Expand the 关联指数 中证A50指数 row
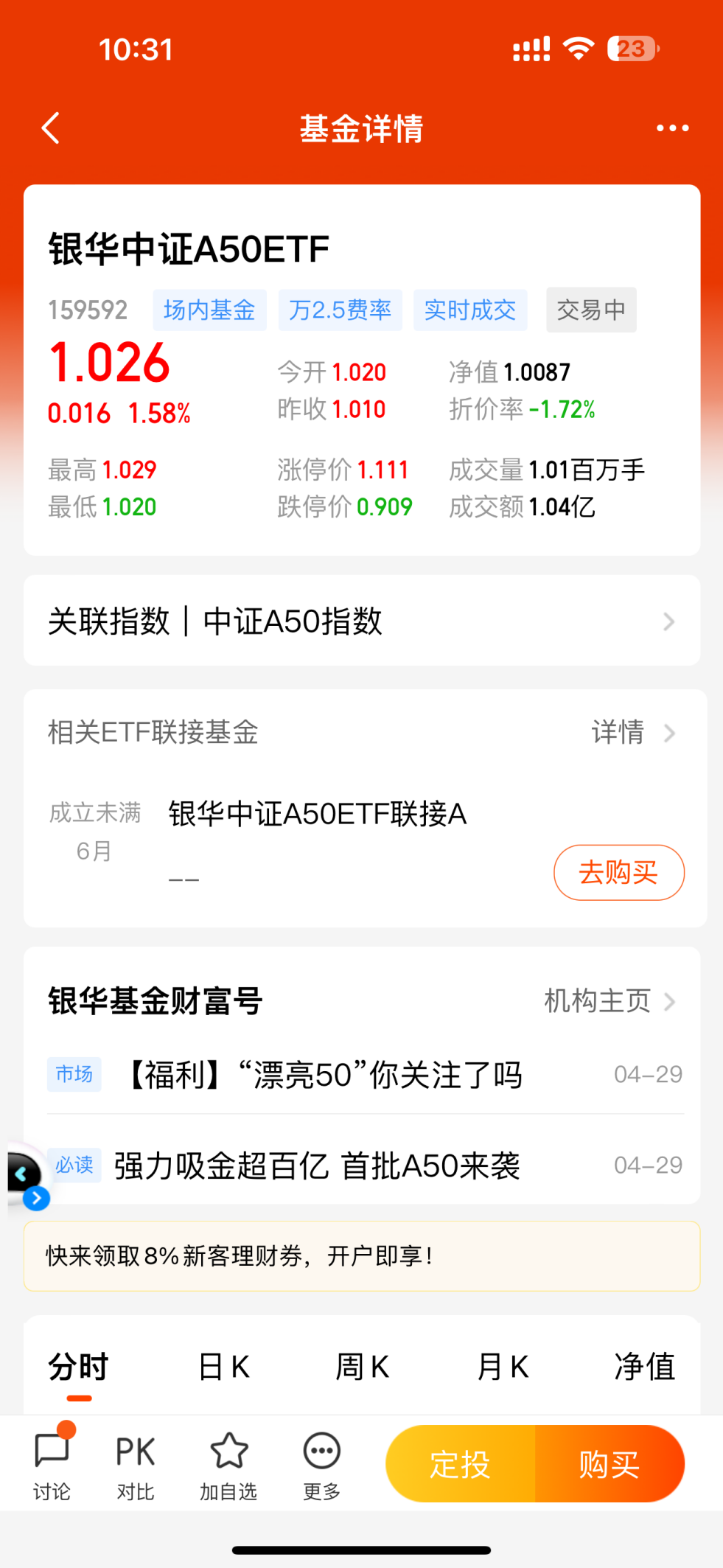This screenshot has width=723, height=1568. pos(362,621)
